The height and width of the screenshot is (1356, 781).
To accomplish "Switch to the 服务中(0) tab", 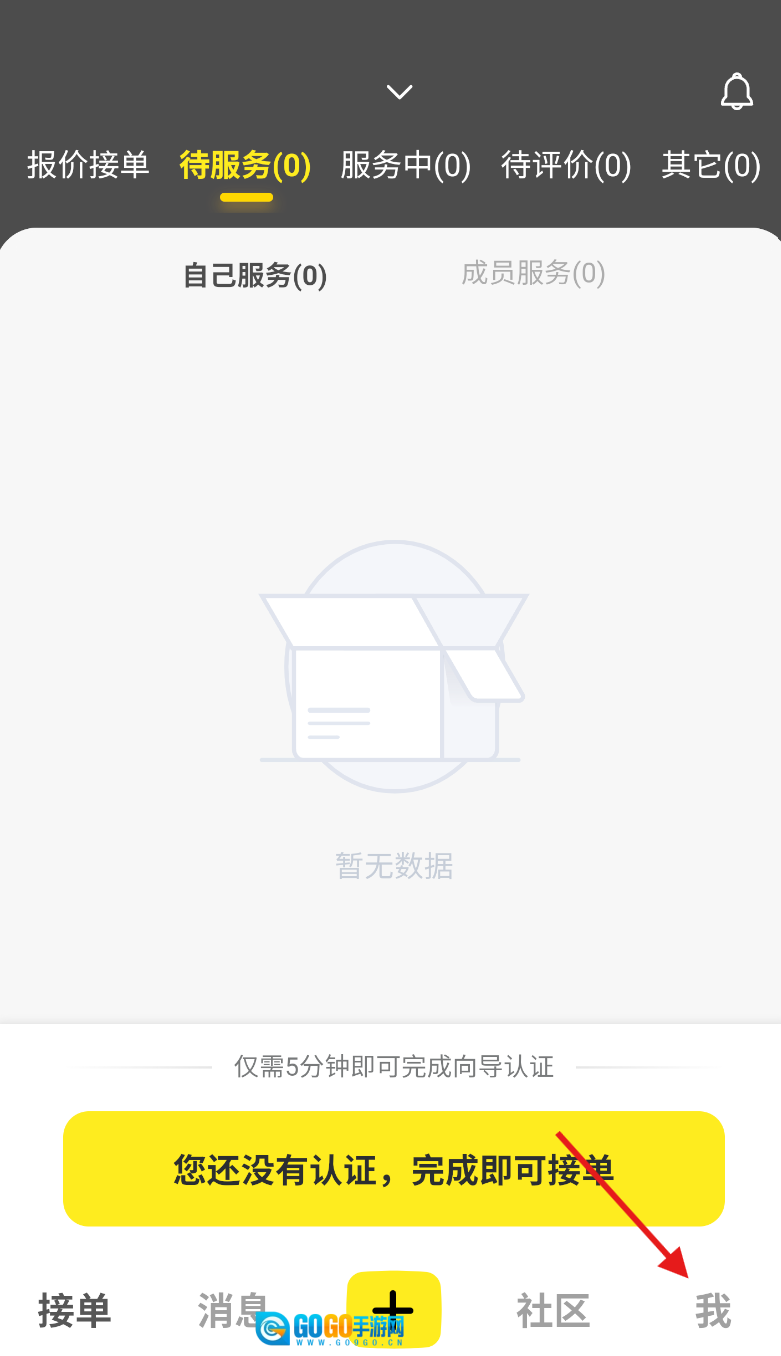I will 405,165.
